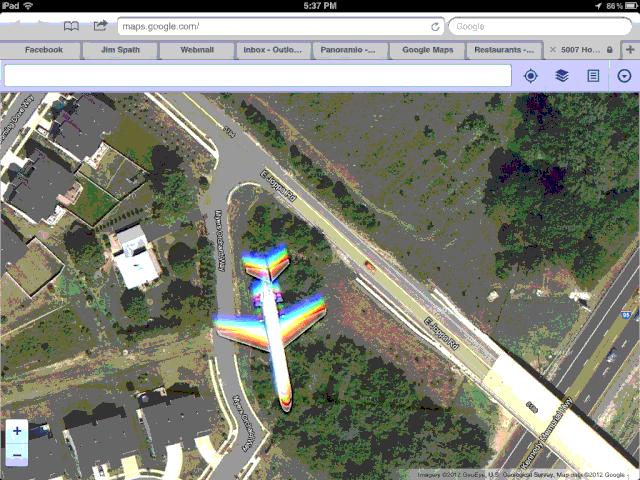This screenshot has height=480, width=640.
Task: Switch to the Inbox - Outlook tab
Action: pyautogui.click(x=273, y=49)
